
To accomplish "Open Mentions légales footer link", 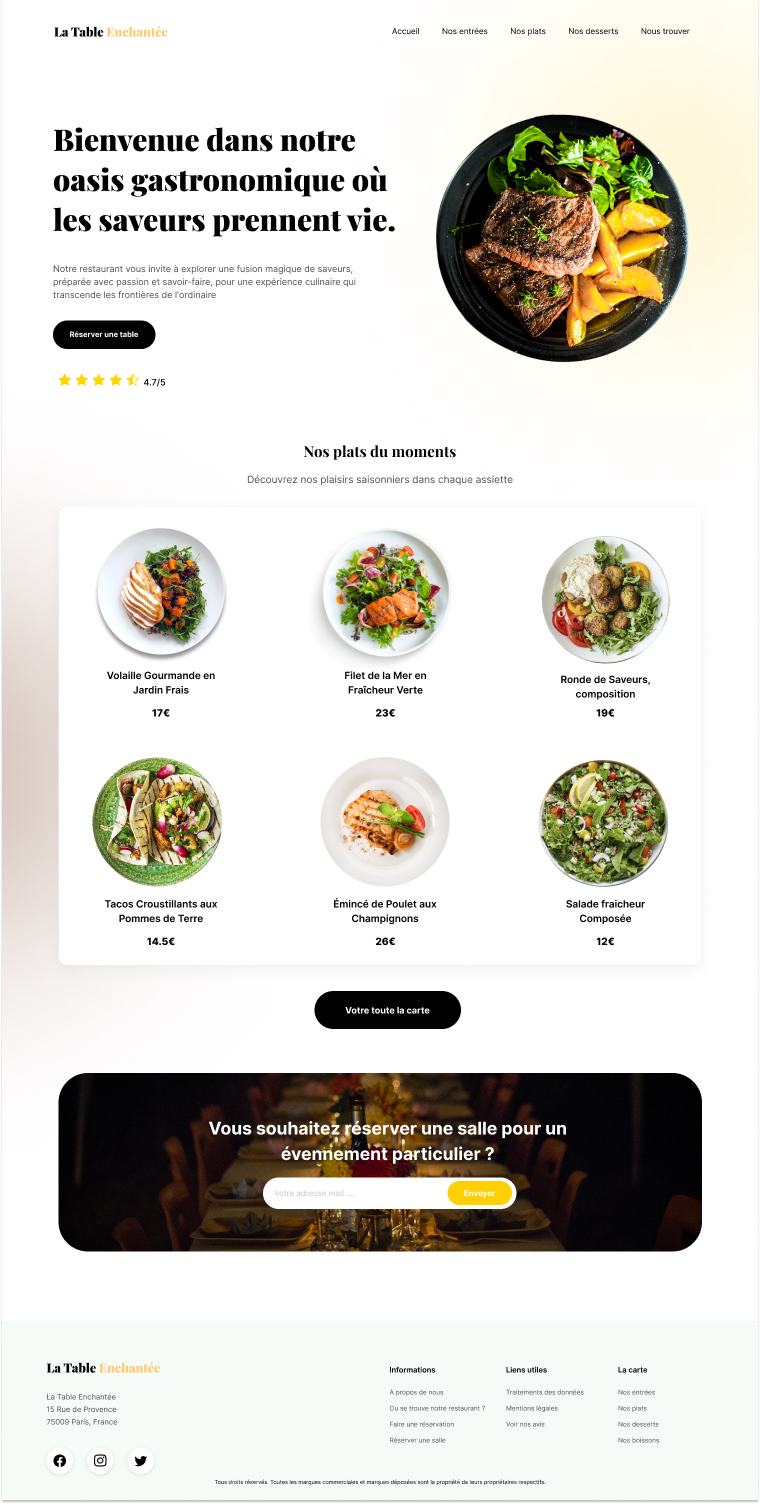I will 531,1408.
